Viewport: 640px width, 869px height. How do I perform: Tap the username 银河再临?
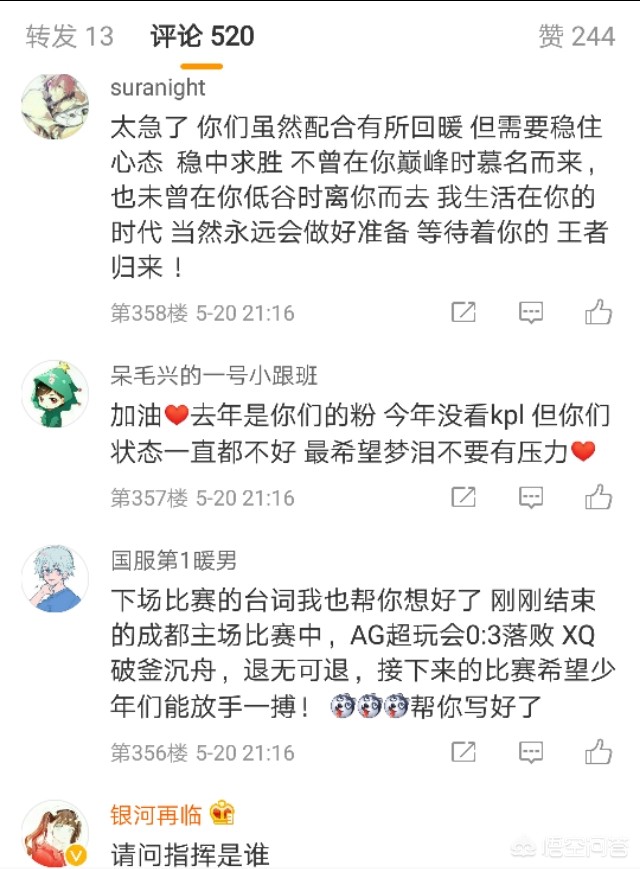point(155,815)
